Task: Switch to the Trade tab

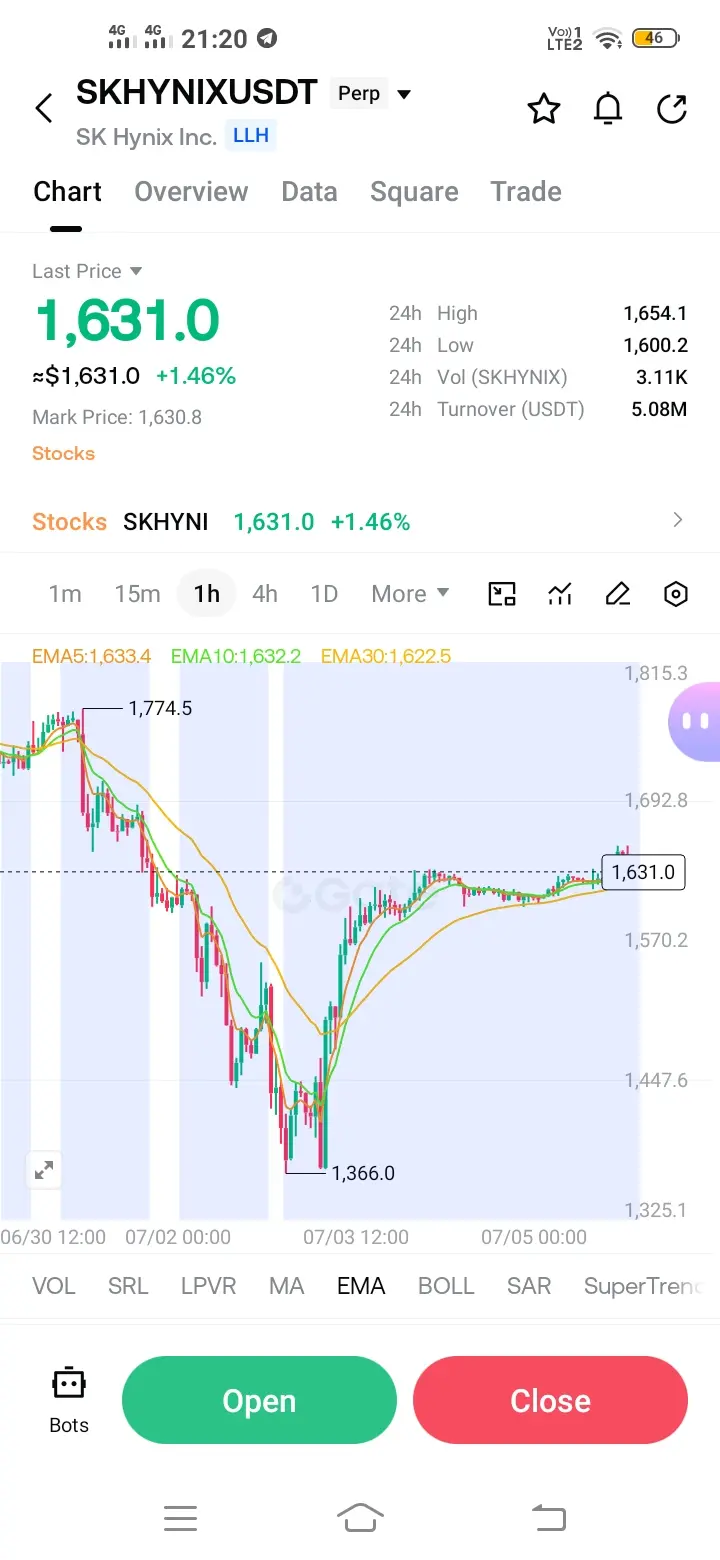Action: (526, 192)
